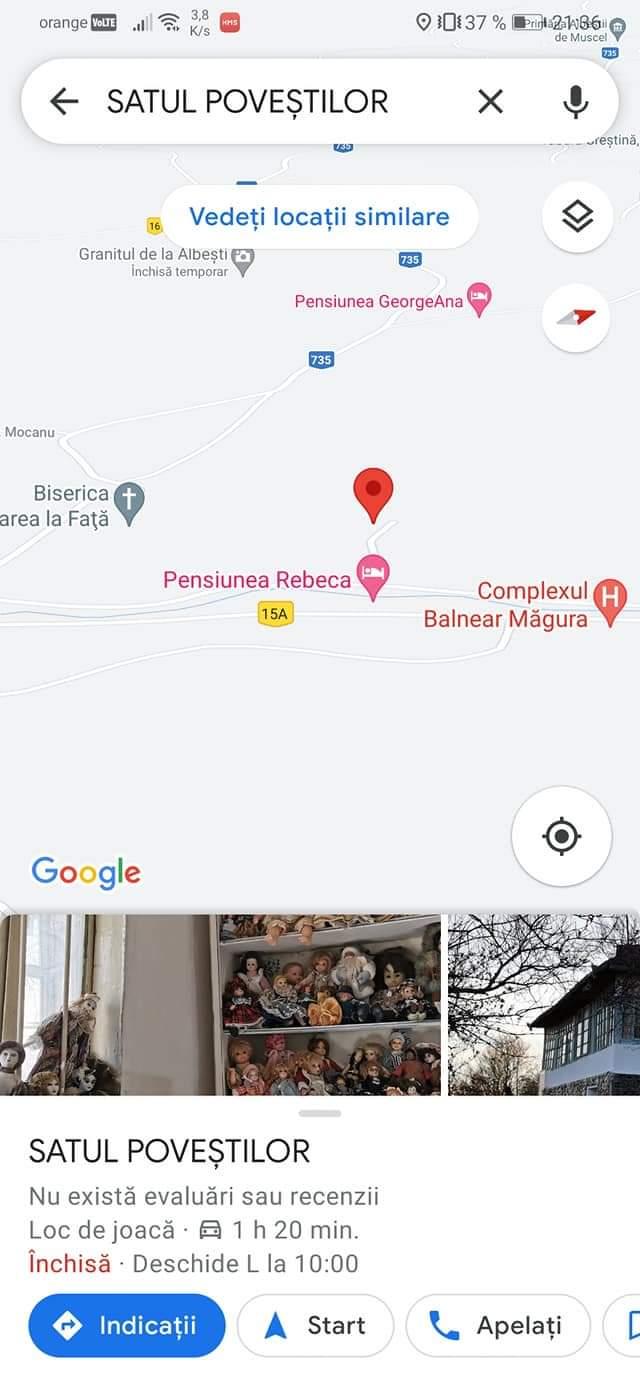Viewport: 640px width, 1386px height.
Task: Open the first doll photo by the window
Action: pyautogui.click(x=105, y=1005)
